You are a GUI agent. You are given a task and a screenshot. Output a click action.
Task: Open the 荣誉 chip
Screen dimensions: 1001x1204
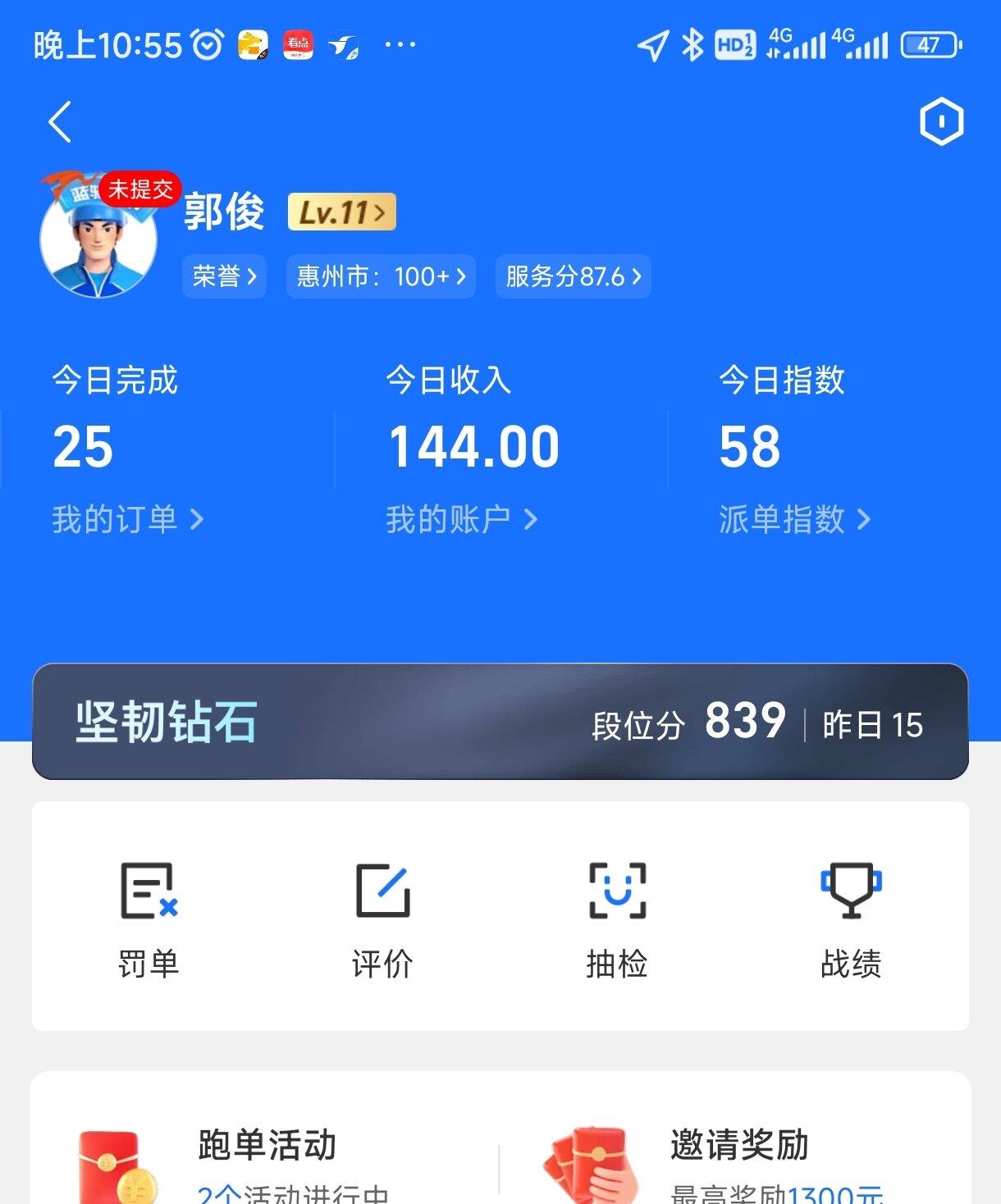pyautogui.click(x=224, y=276)
